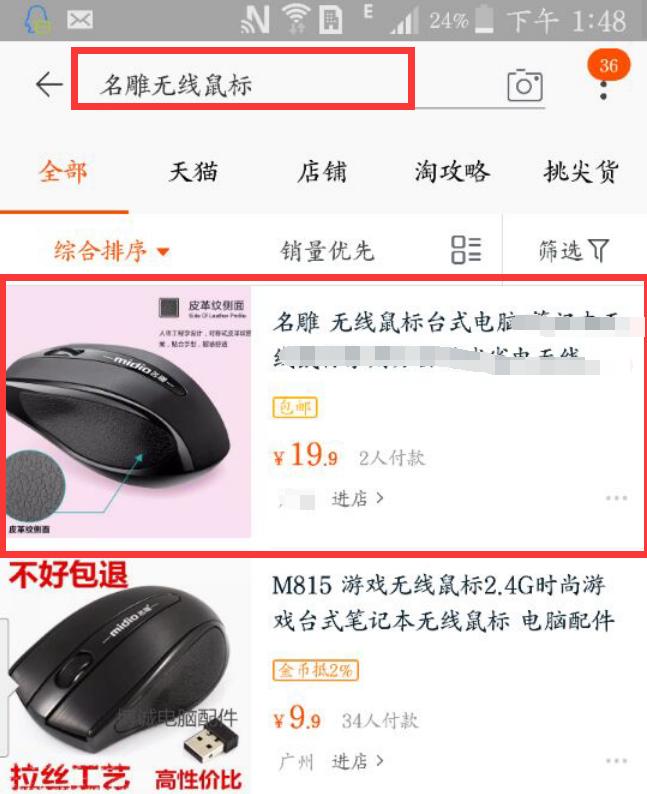Switch to the 天猫 tab
The height and width of the screenshot is (794, 647).
[x=193, y=171]
